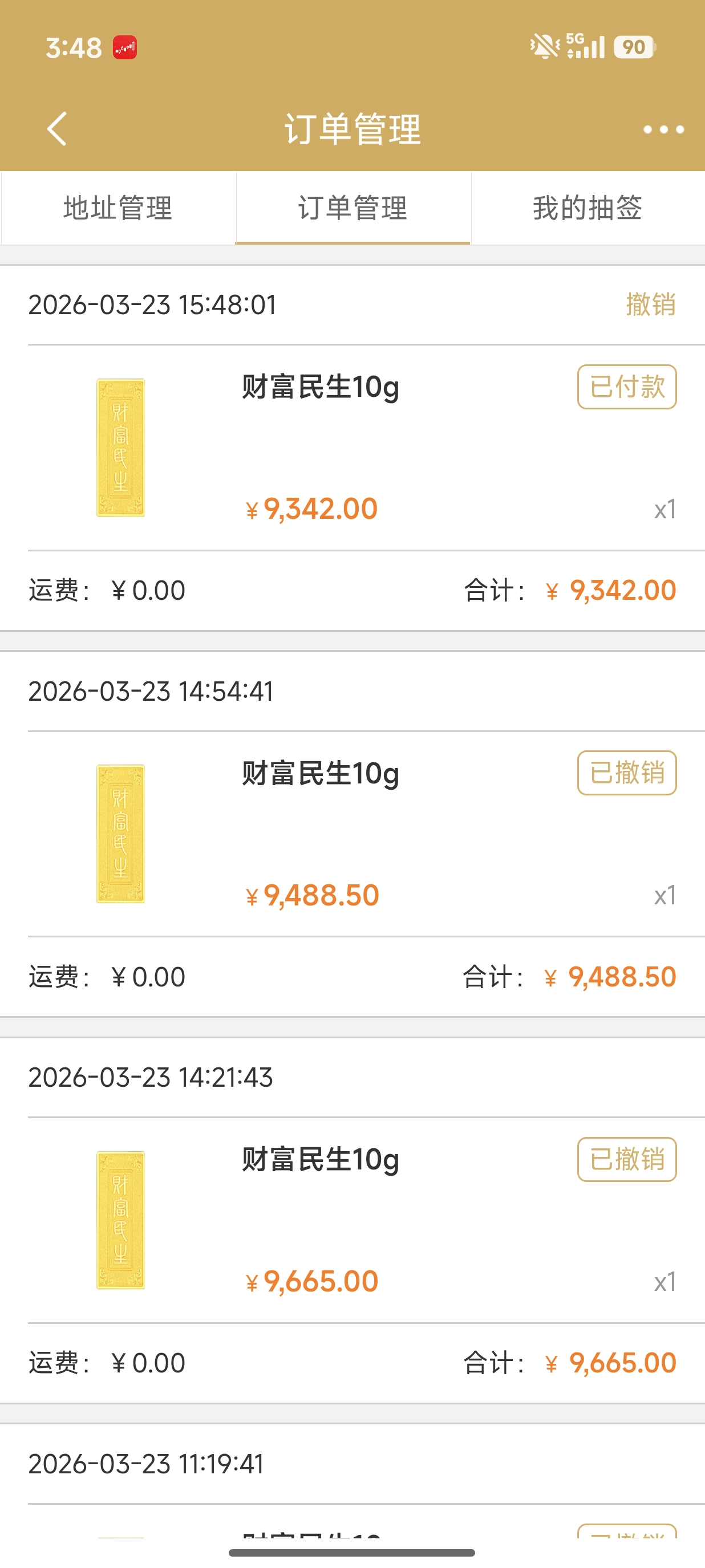Open the 我的抽签 tab
This screenshot has width=705, height=1568.
(587, 208)
